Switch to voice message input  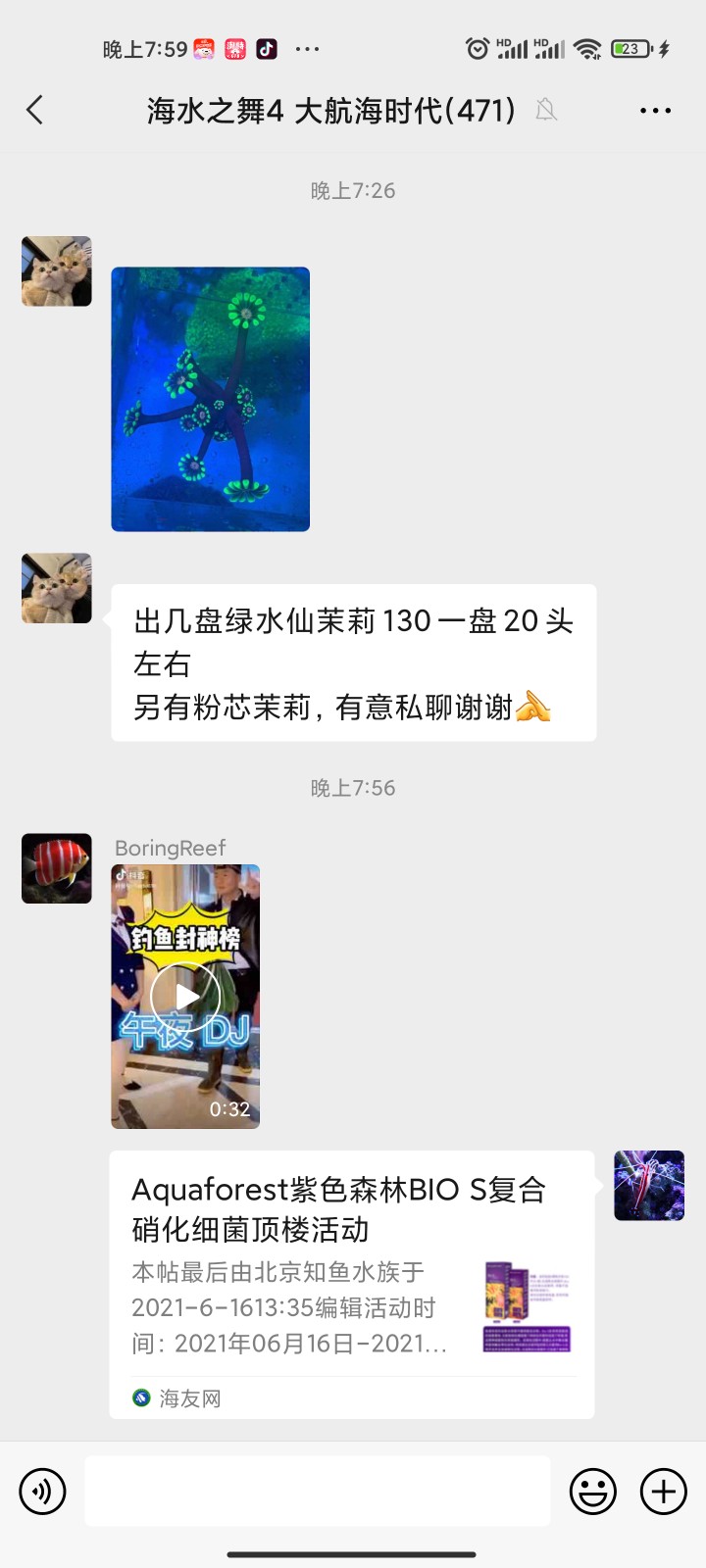click(x=42, y=1492)
